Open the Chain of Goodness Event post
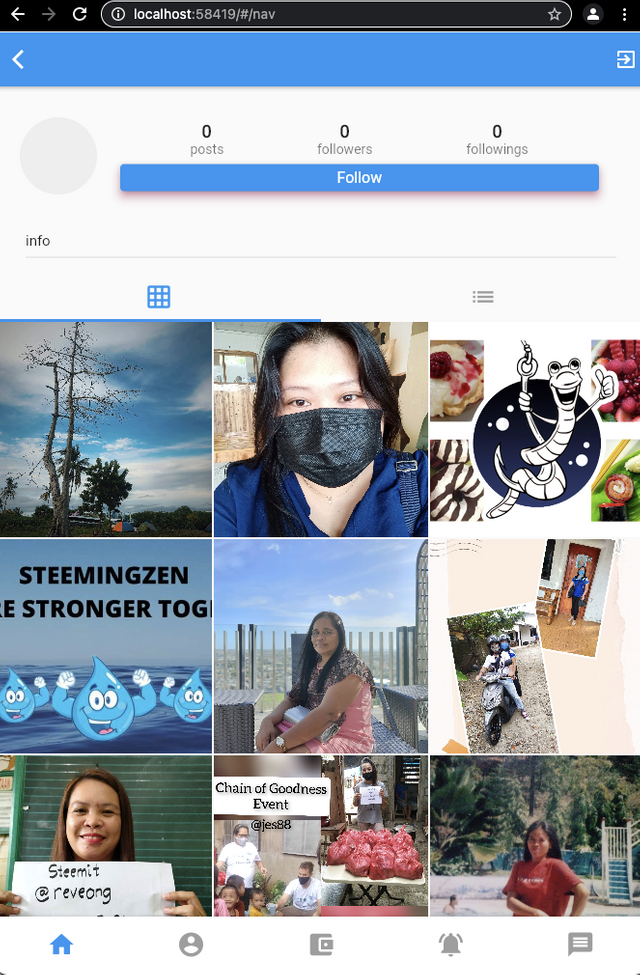This screenshot has height=975, width=640. click(320, 836)
